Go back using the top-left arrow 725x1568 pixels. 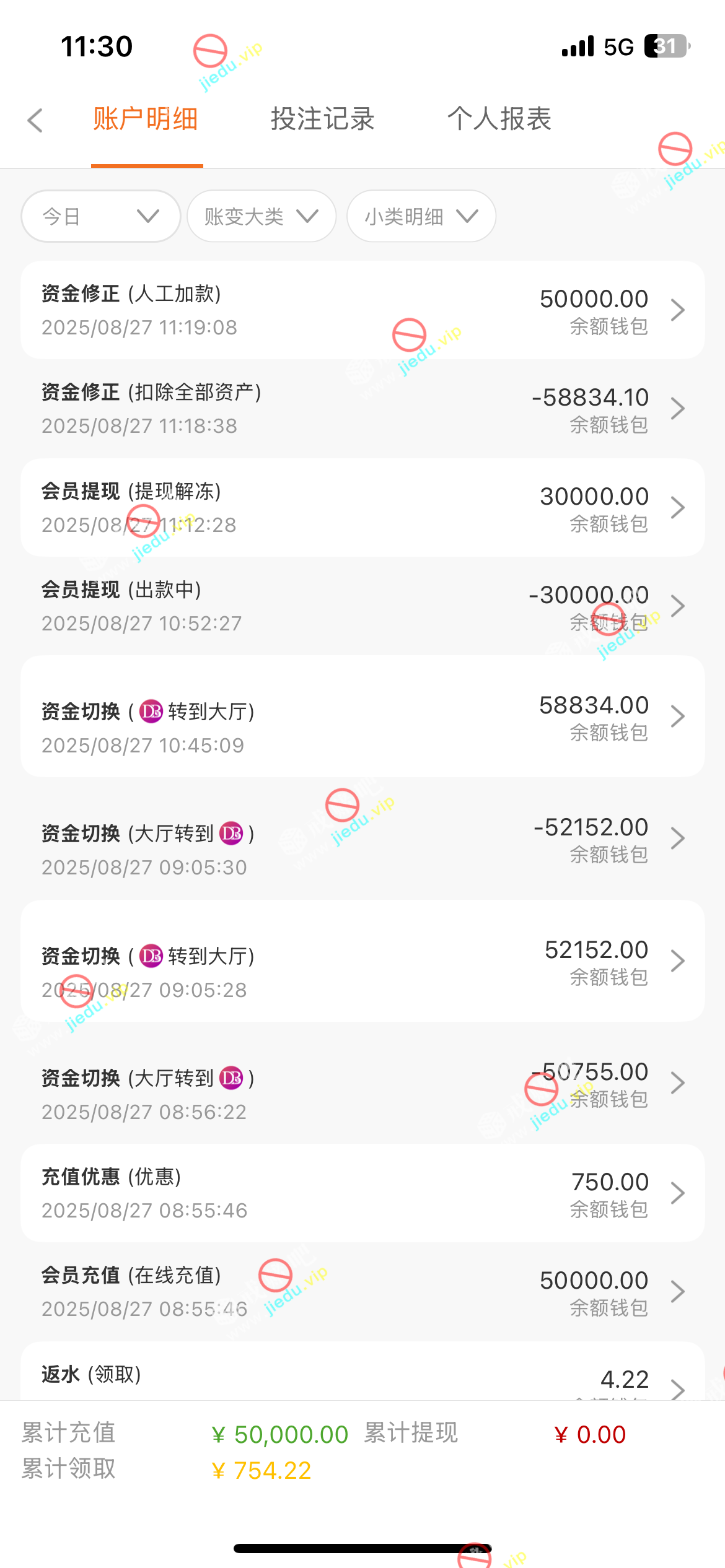(36, 120)
